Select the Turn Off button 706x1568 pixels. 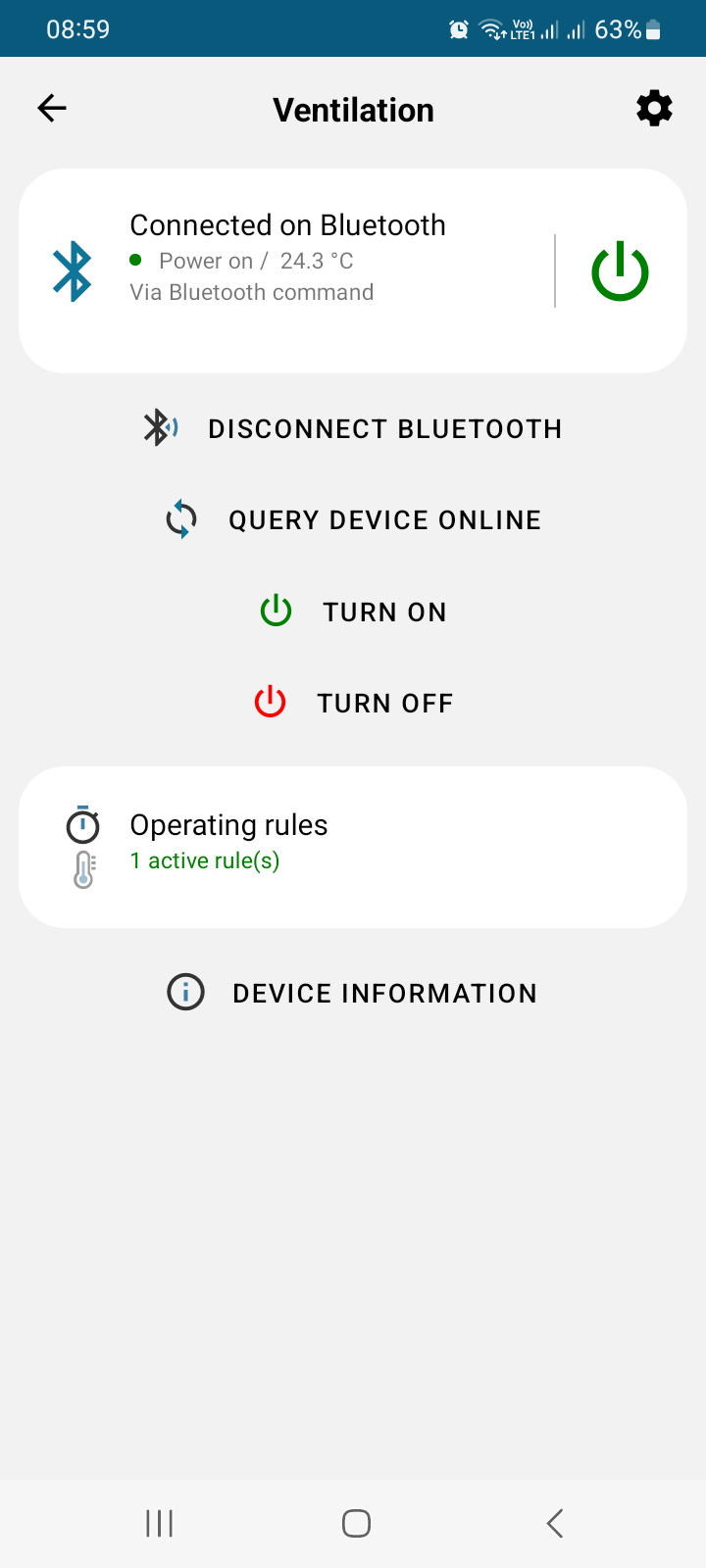tap(353, 703)
